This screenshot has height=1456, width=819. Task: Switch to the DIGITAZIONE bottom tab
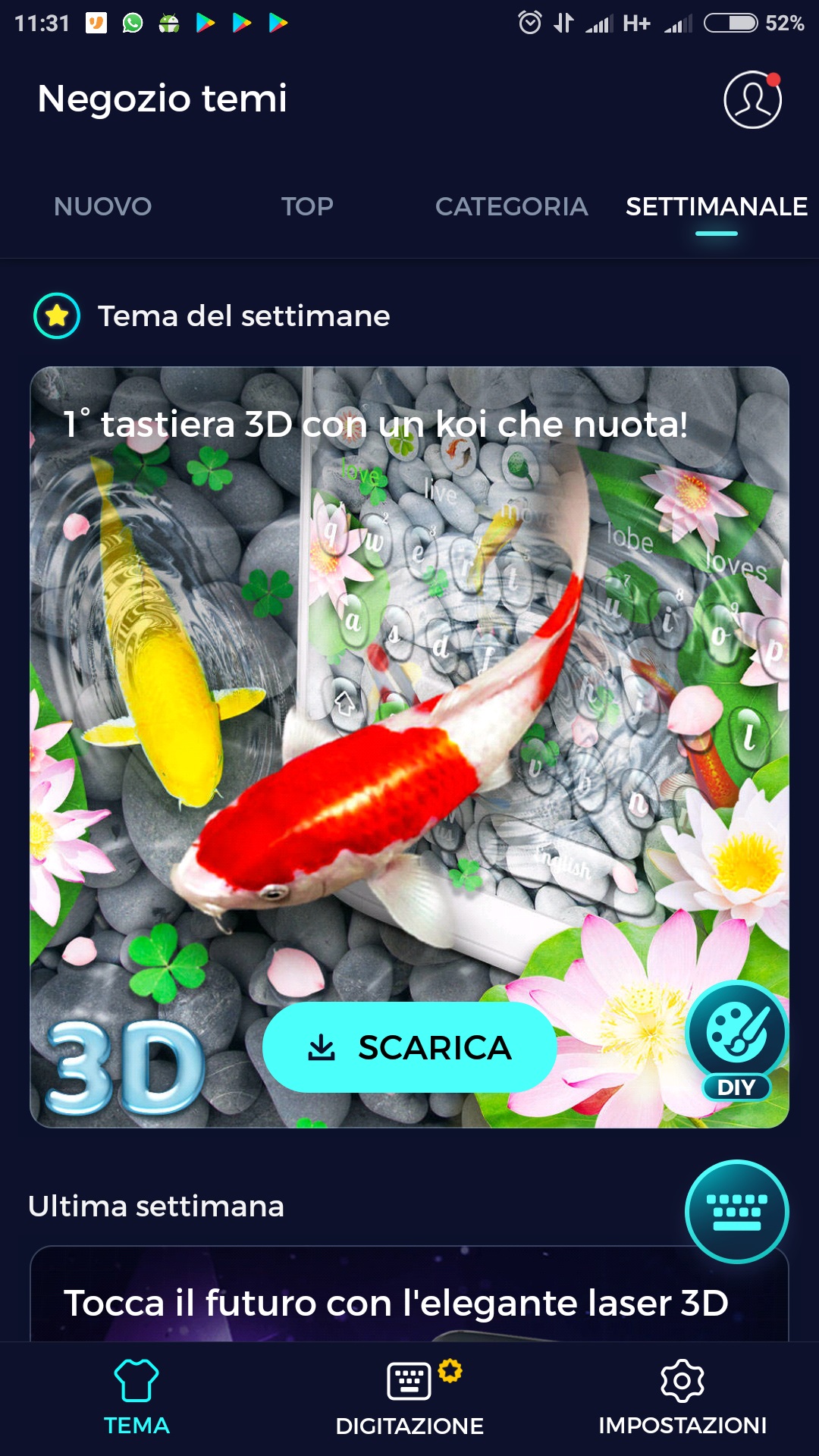tap(409, 1398)
